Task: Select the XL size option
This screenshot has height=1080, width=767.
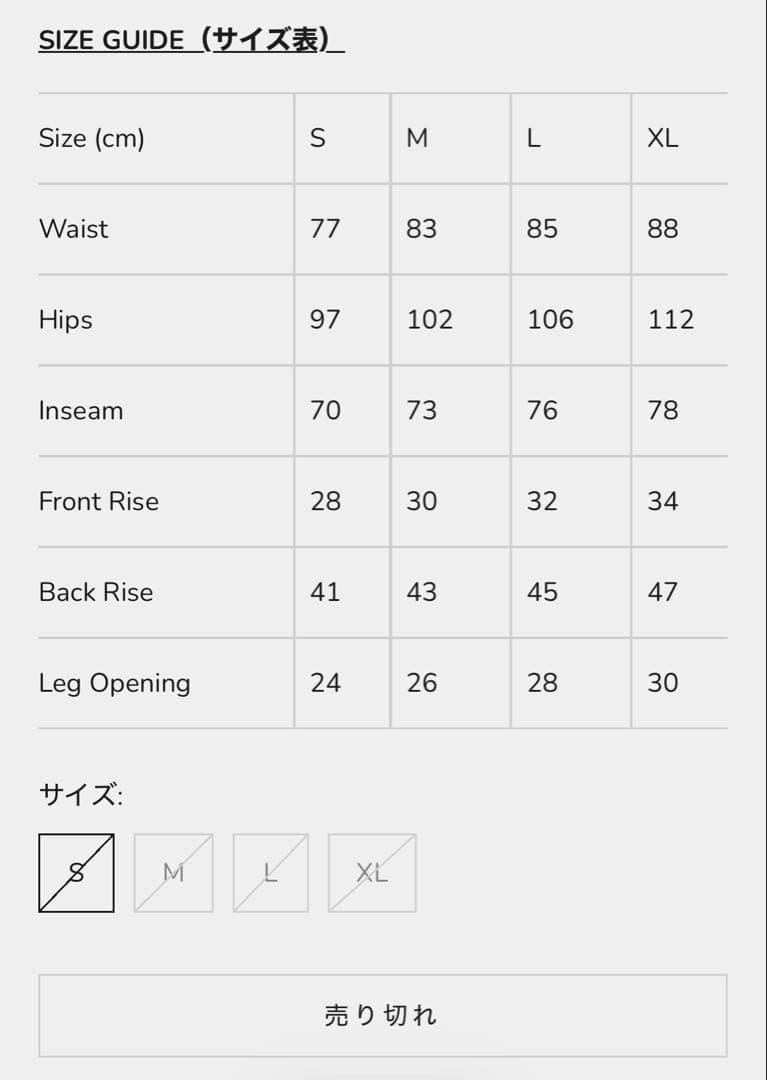Action: (x=372, y=873)
